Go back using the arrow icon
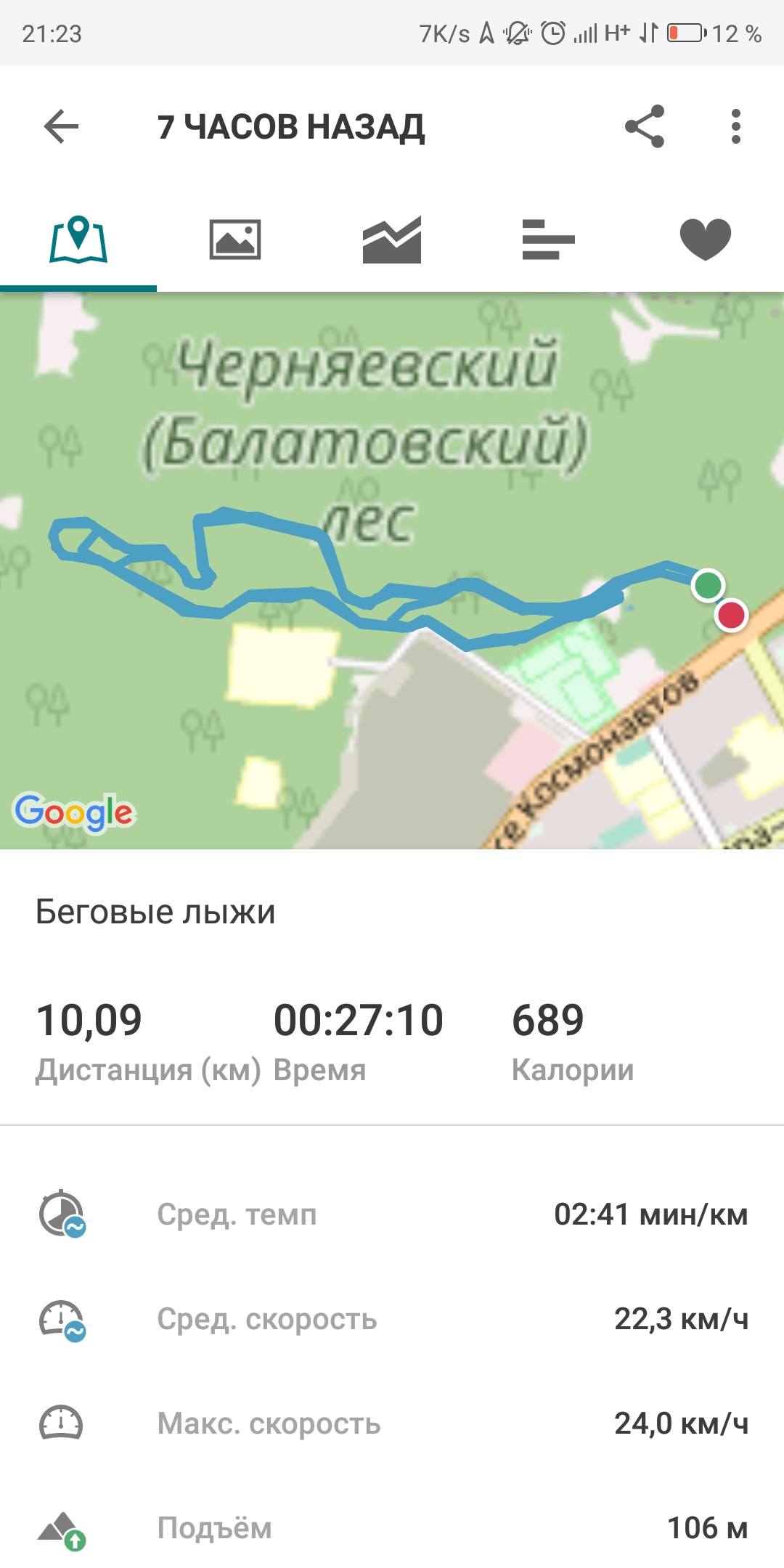Viewport: 784px width, 1568px height. click(x=61, y=127)
